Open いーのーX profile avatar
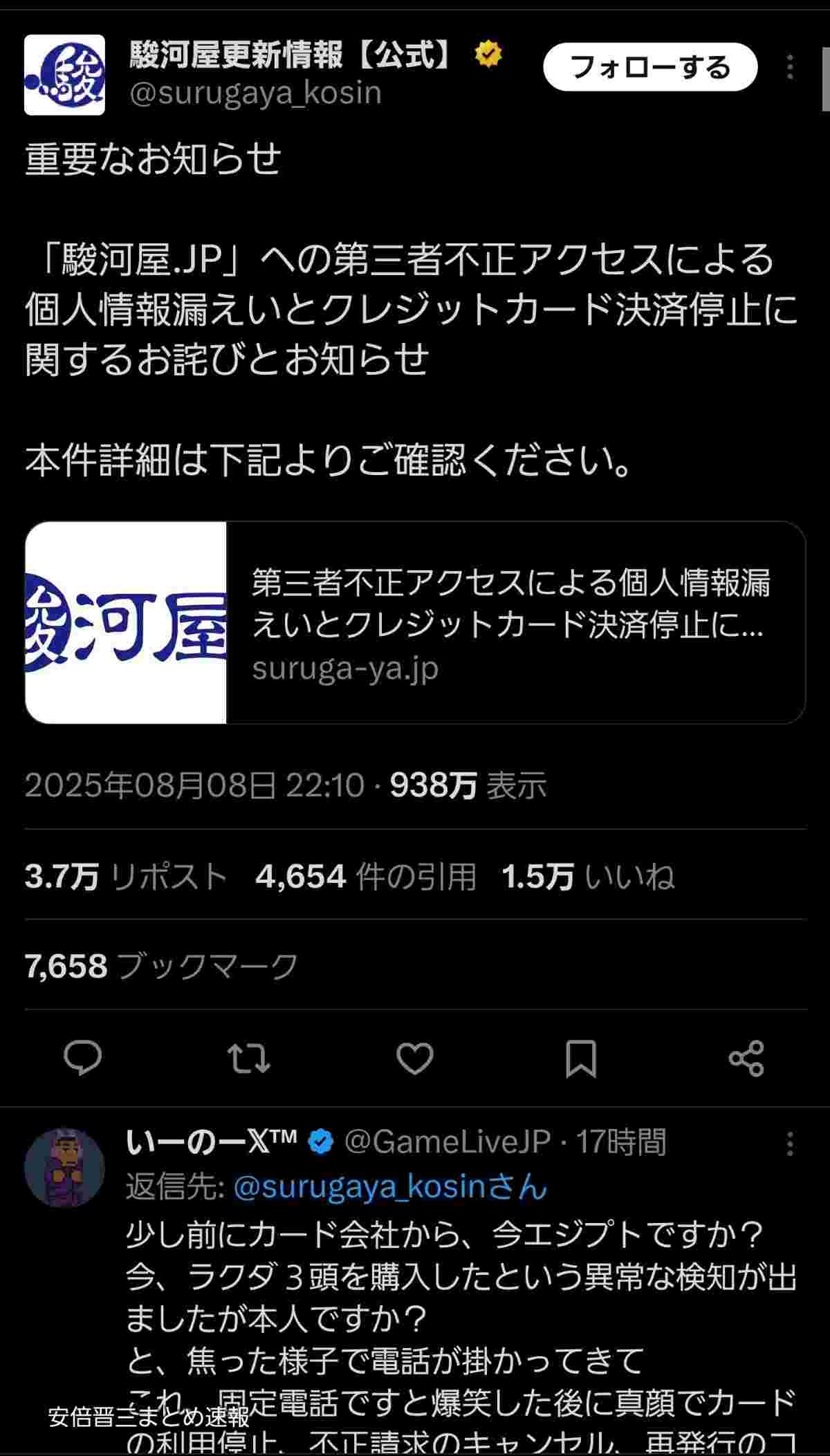 point(64,1168)
